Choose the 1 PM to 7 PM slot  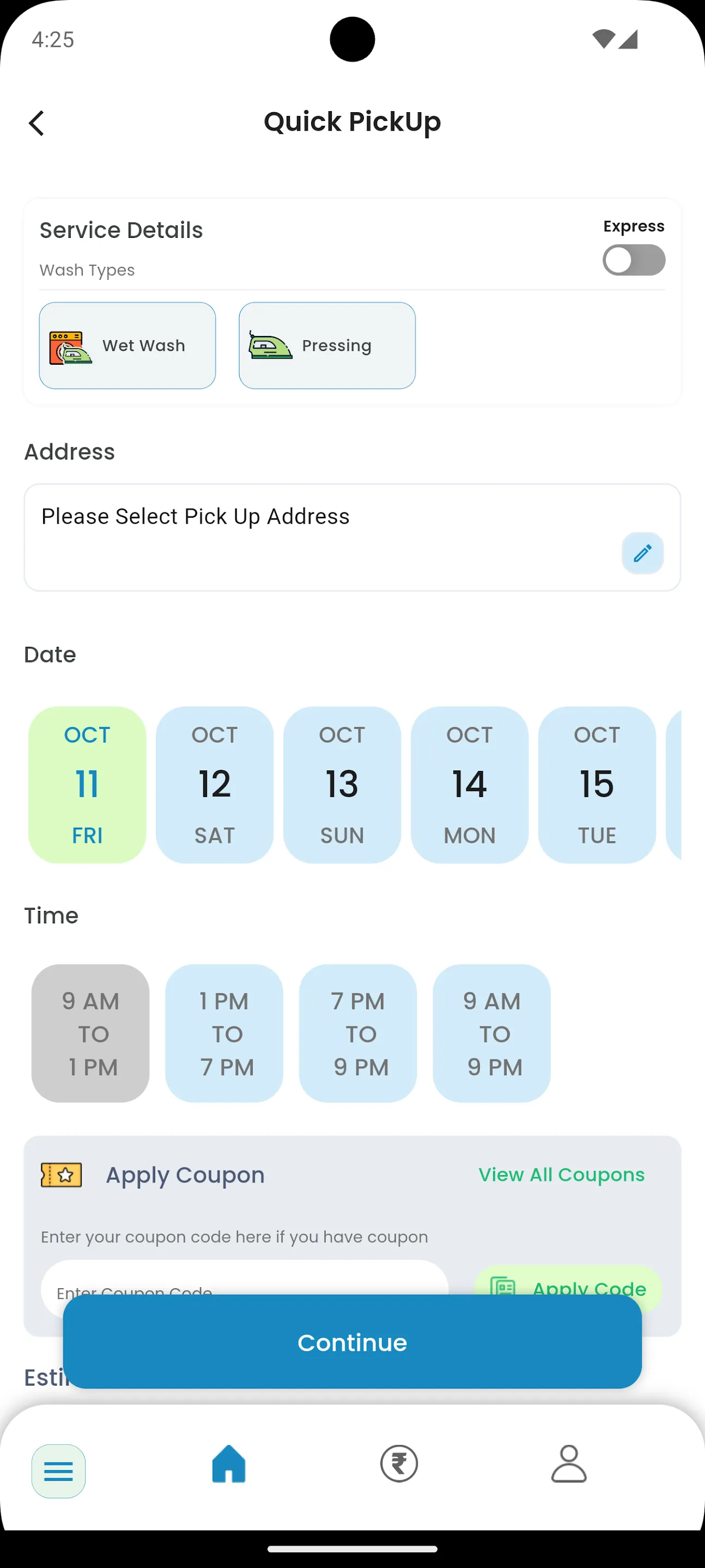(x=223, y=1033)
